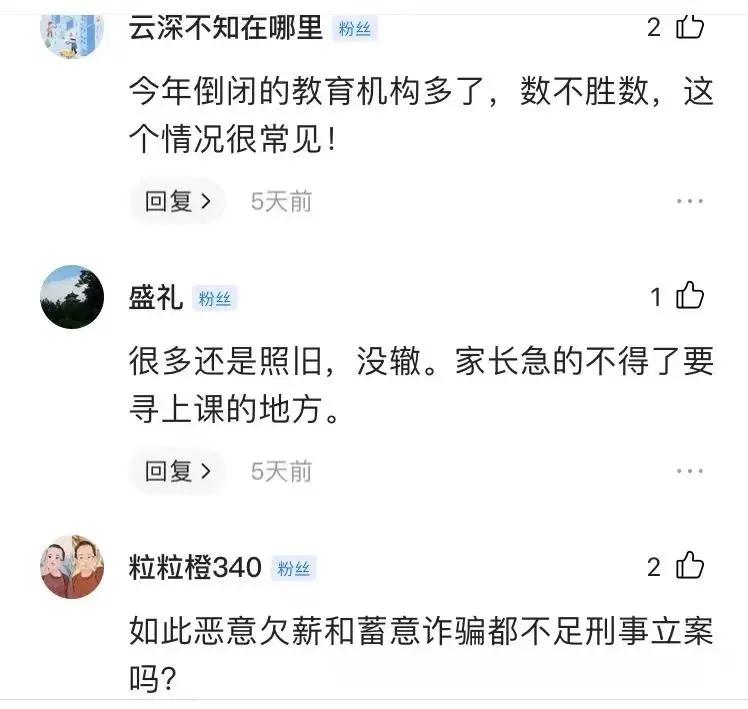748x709 pixels.
Task: Reply to 云深不知在哪里's comment
Action: coord(177,201)
